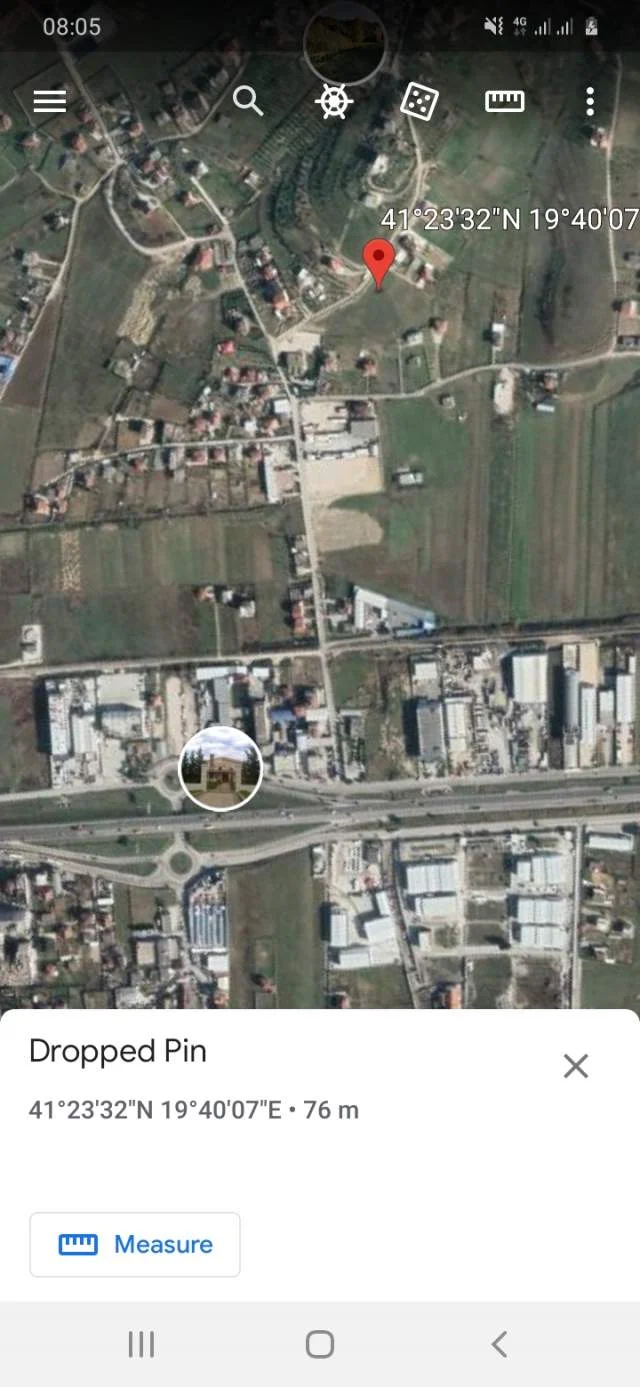Go back using system navigation
The height and width of the screenshot is (1387, 640).
499,1344
